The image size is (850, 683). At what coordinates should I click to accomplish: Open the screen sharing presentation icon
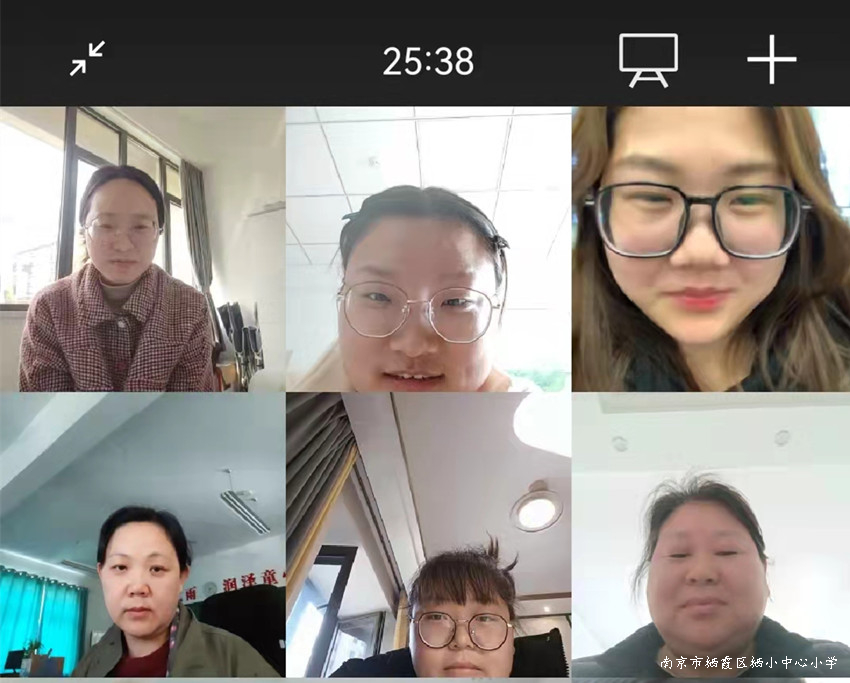(x=648, y=59)
